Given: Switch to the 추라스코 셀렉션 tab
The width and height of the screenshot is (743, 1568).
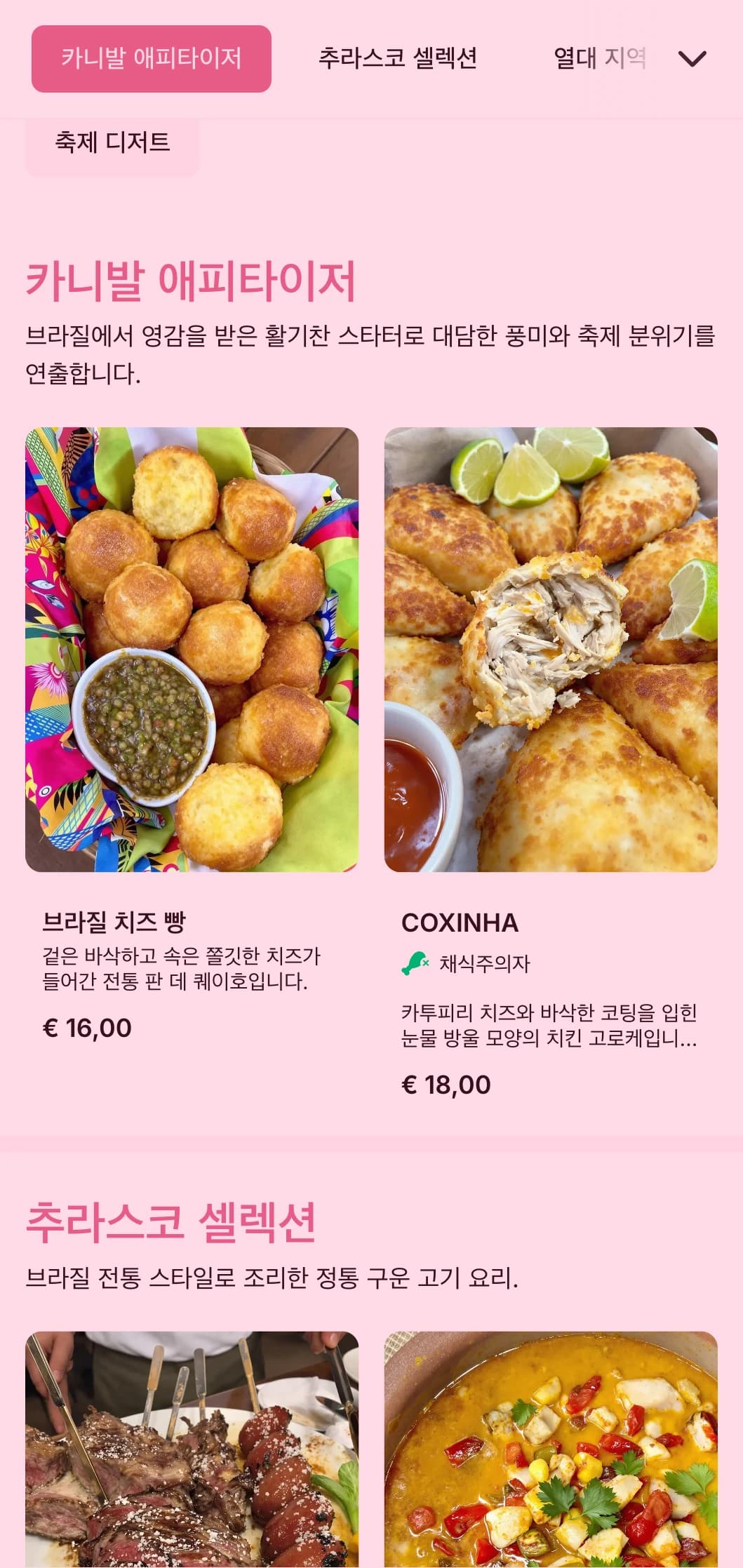Looking at the screenshot, I should click(397, 58).
